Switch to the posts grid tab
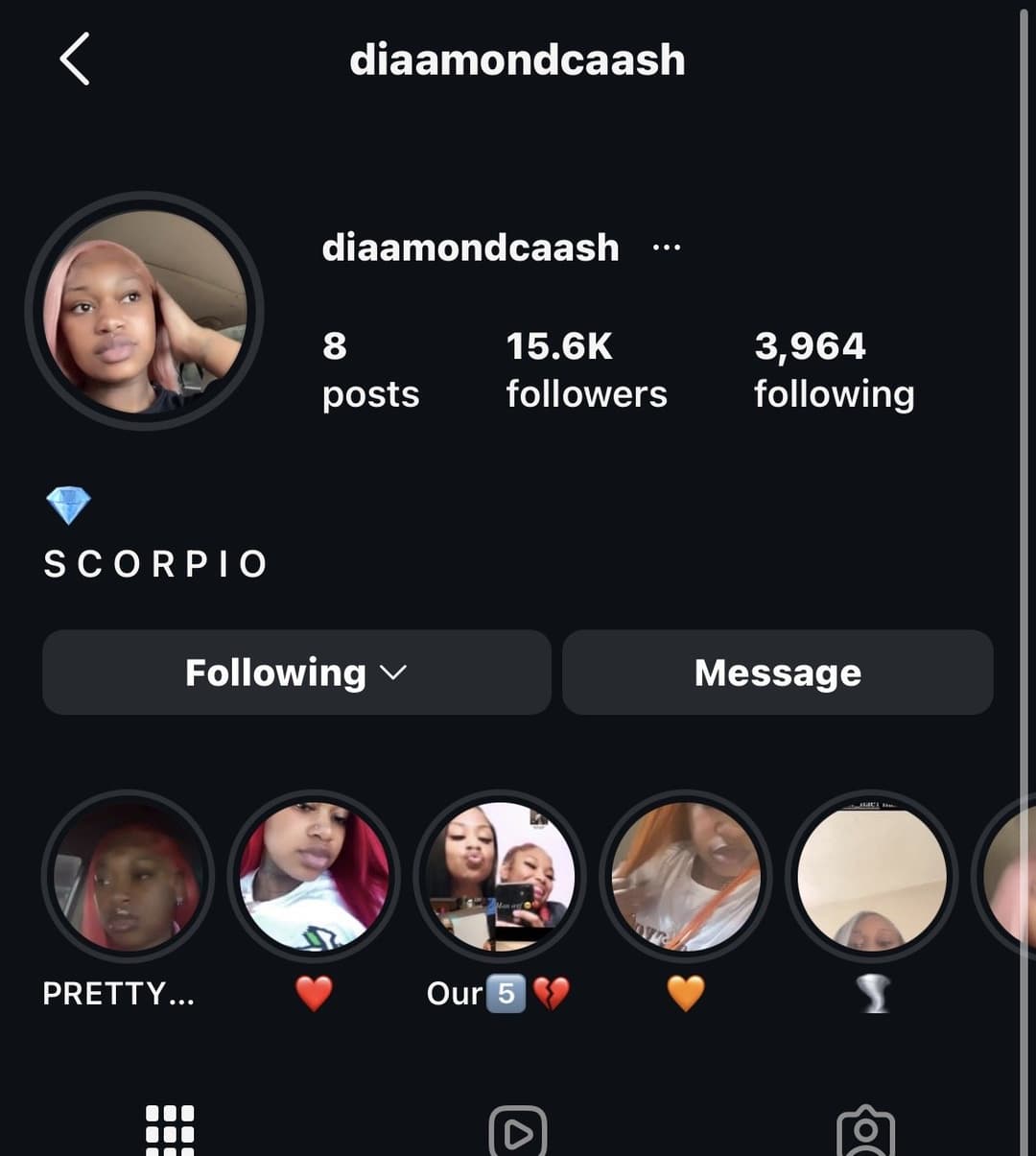This screenshot has height=1156, width=1036. [170, 1130]
